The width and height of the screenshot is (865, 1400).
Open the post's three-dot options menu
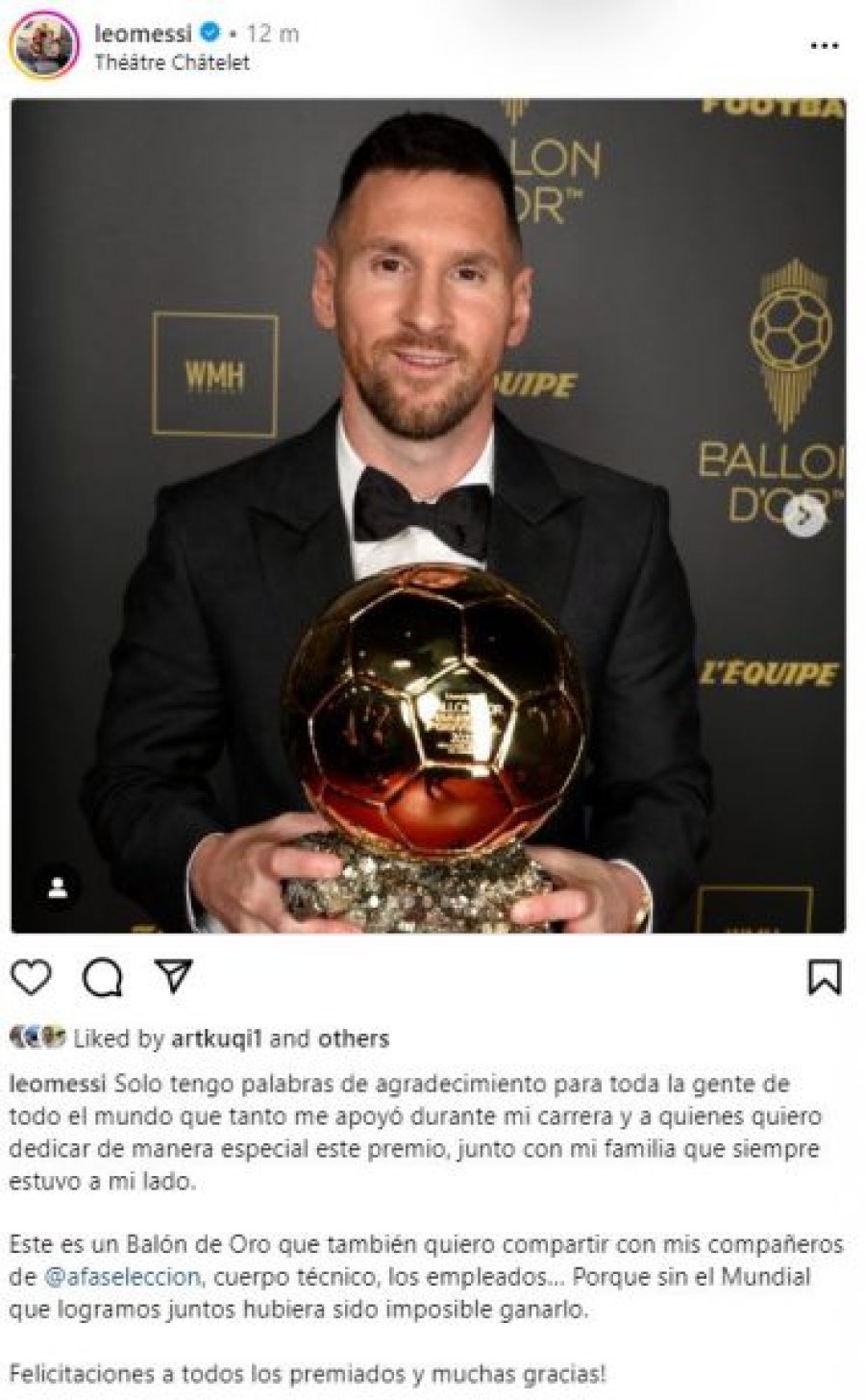pyautogui.click(x=824, y=45)
